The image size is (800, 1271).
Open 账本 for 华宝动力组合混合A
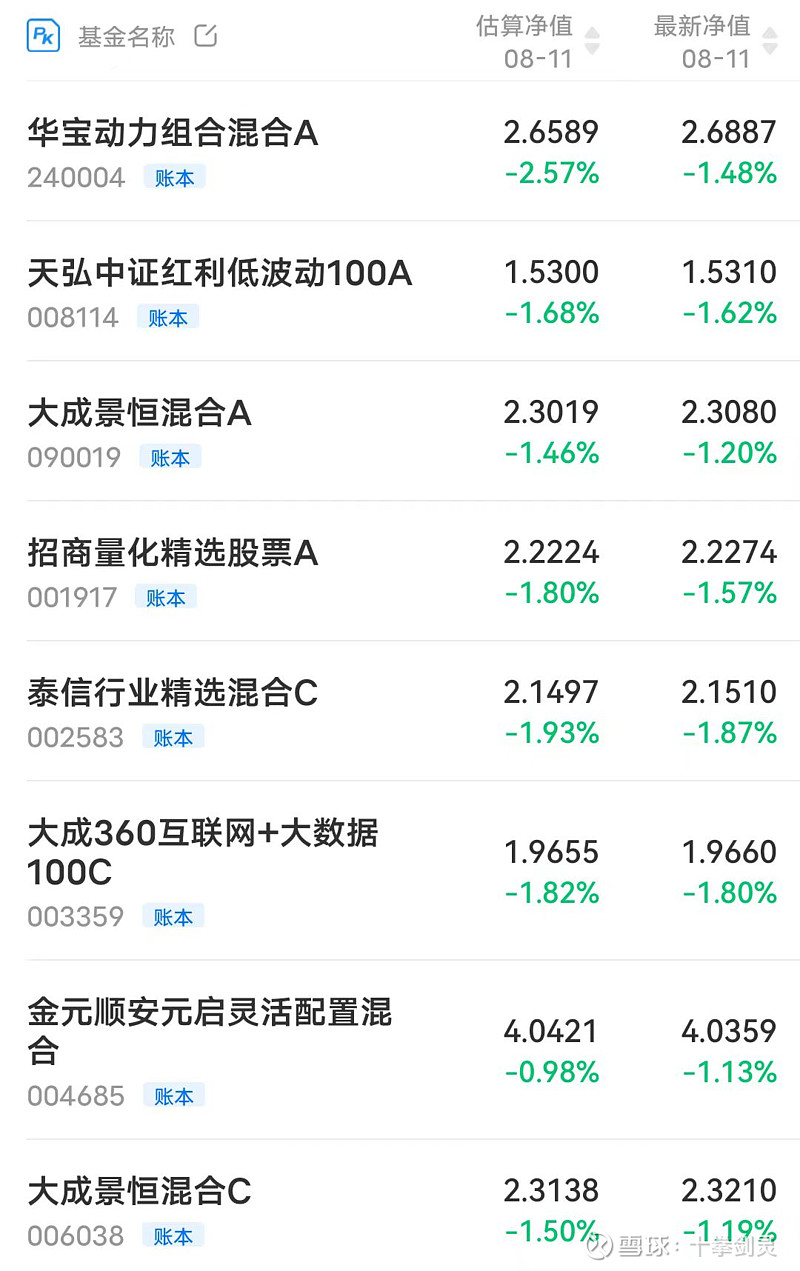click(173, 177)
